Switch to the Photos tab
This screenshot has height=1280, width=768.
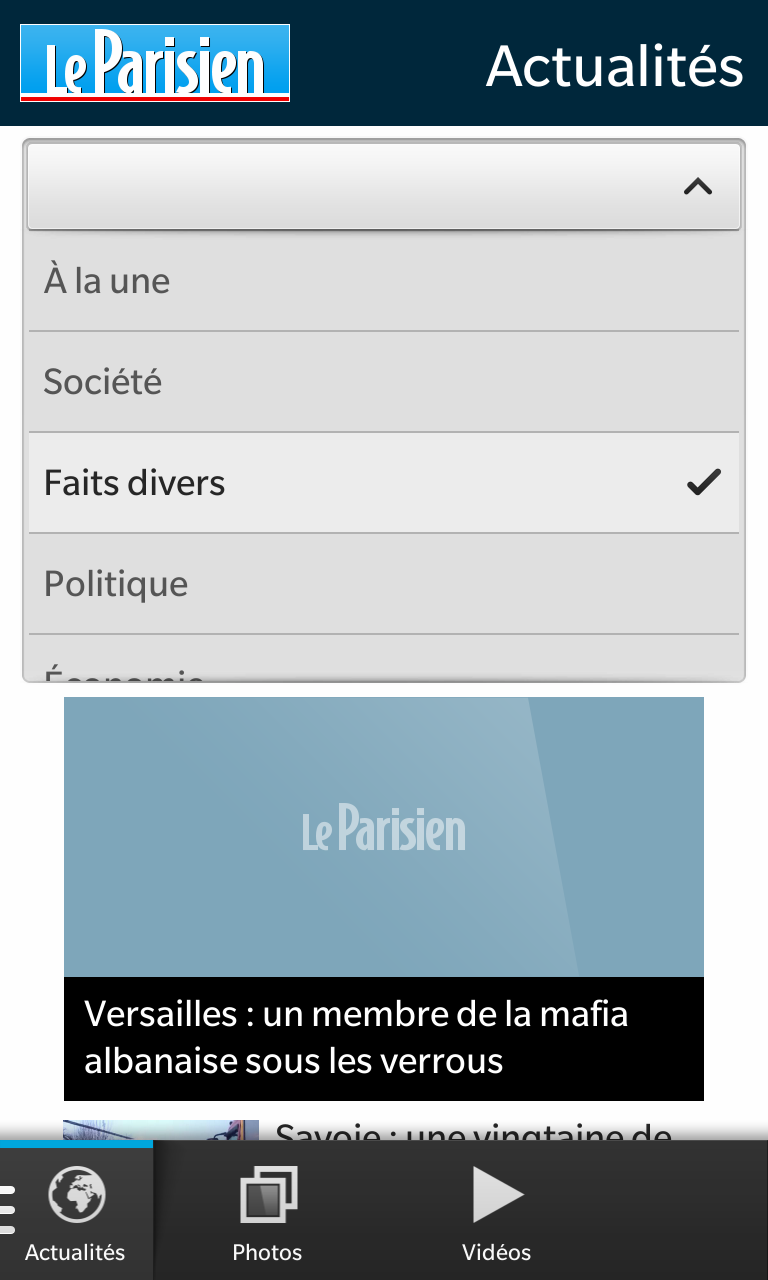tap(268, 1211)
